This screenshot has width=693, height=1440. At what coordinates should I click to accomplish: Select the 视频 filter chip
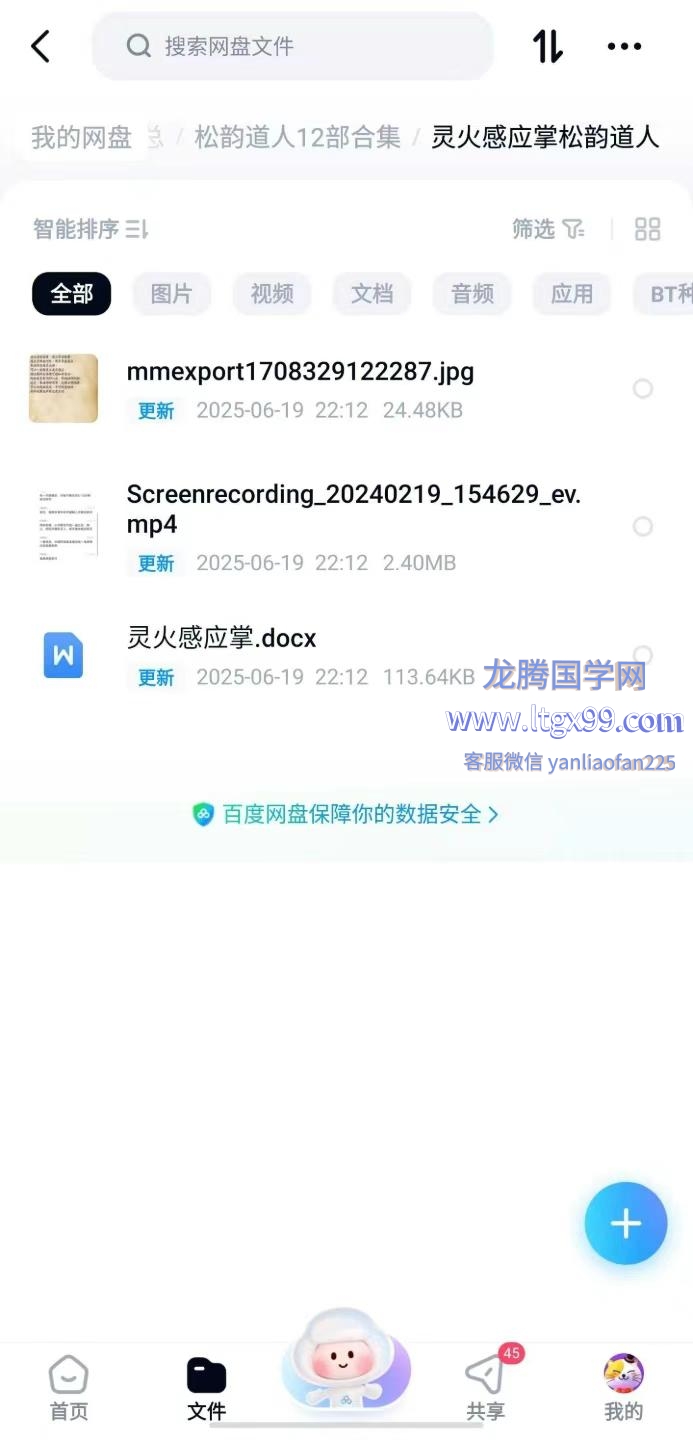272,294
